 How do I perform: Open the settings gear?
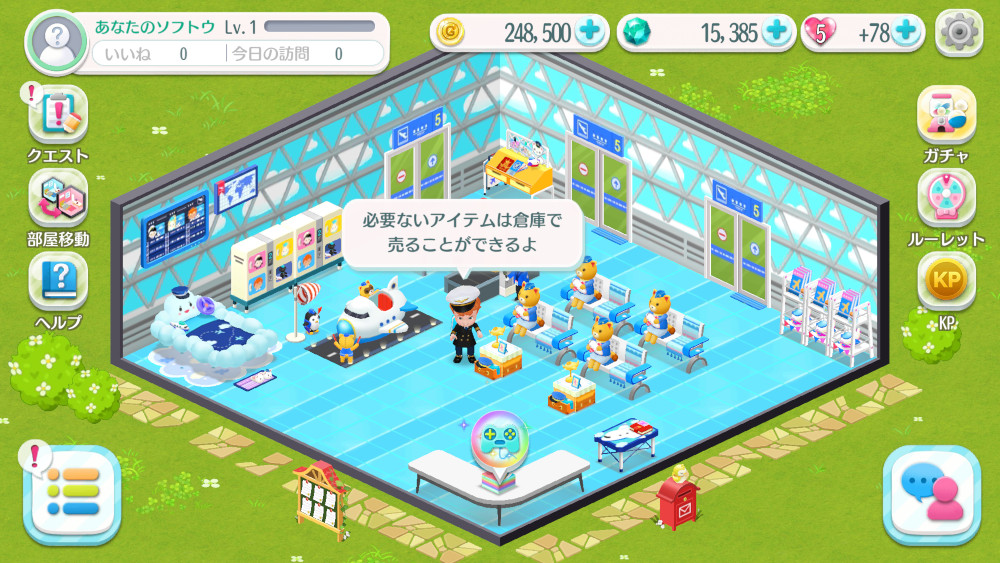tap(958, 32)
